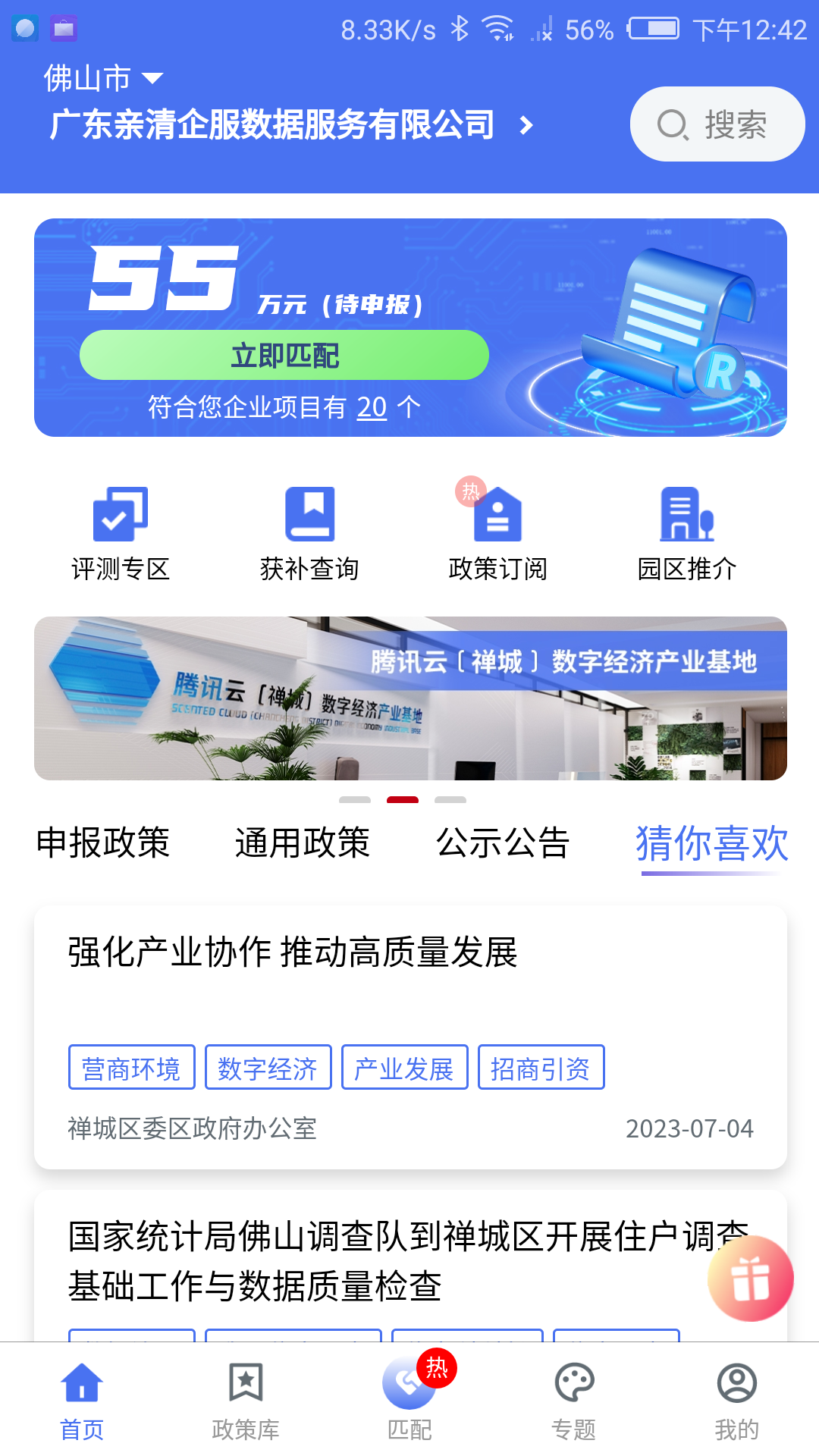Tap the 立即匹配 button
Image resolution: width=819 pixels, height=1456 pixels.
(x=284, y=355)
